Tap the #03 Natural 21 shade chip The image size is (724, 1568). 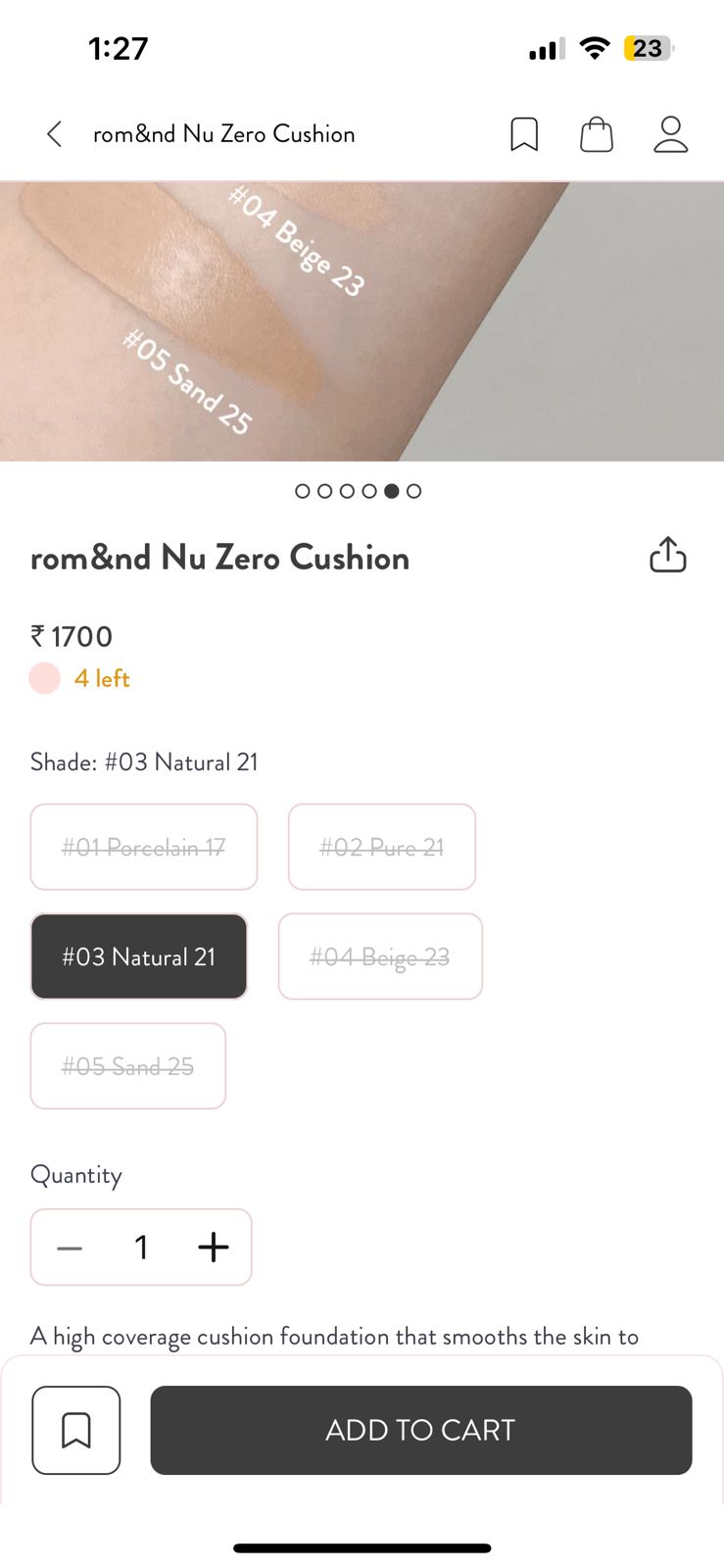click(139, 956)
